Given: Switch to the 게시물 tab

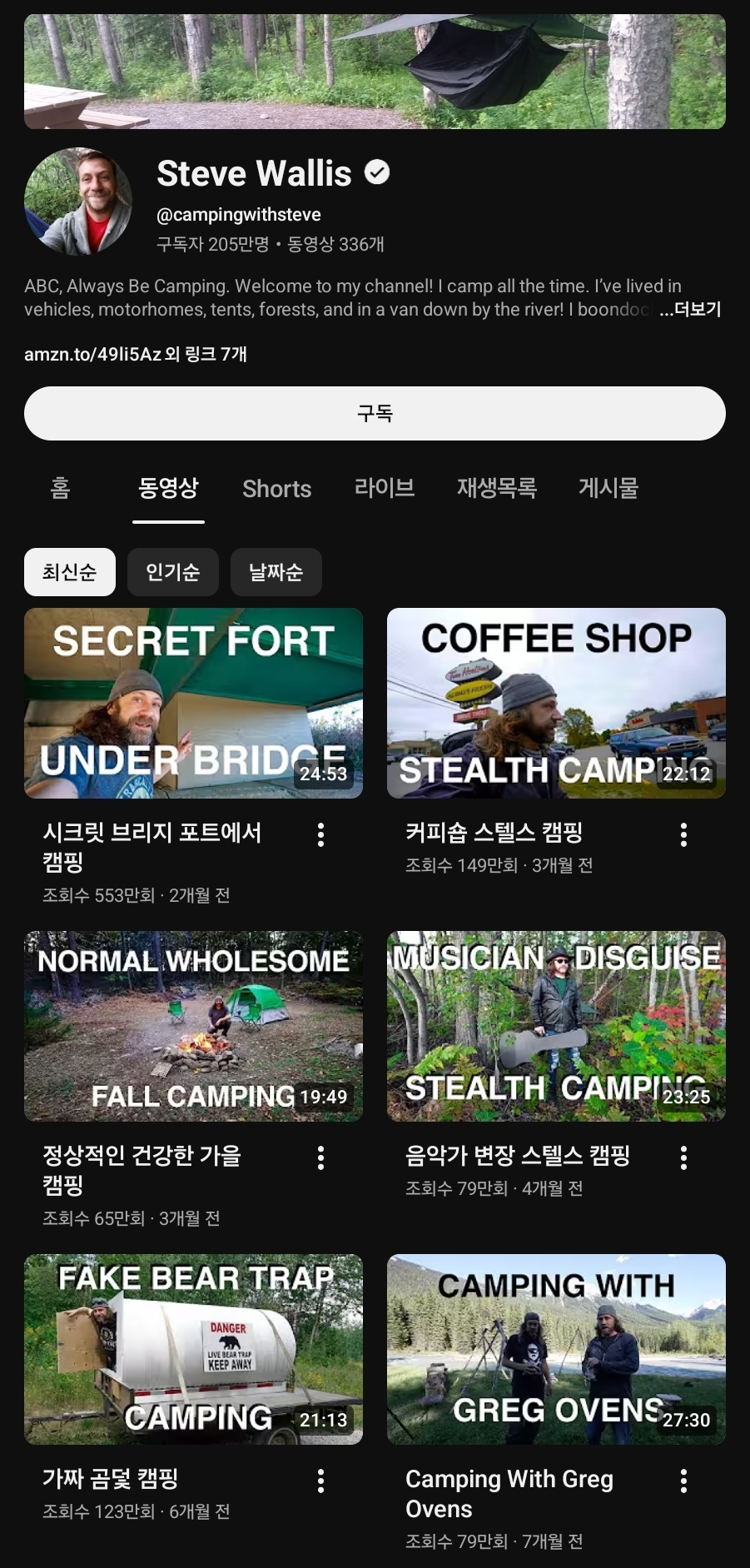Looking at the screenshot, I should [x=608, y=488].
